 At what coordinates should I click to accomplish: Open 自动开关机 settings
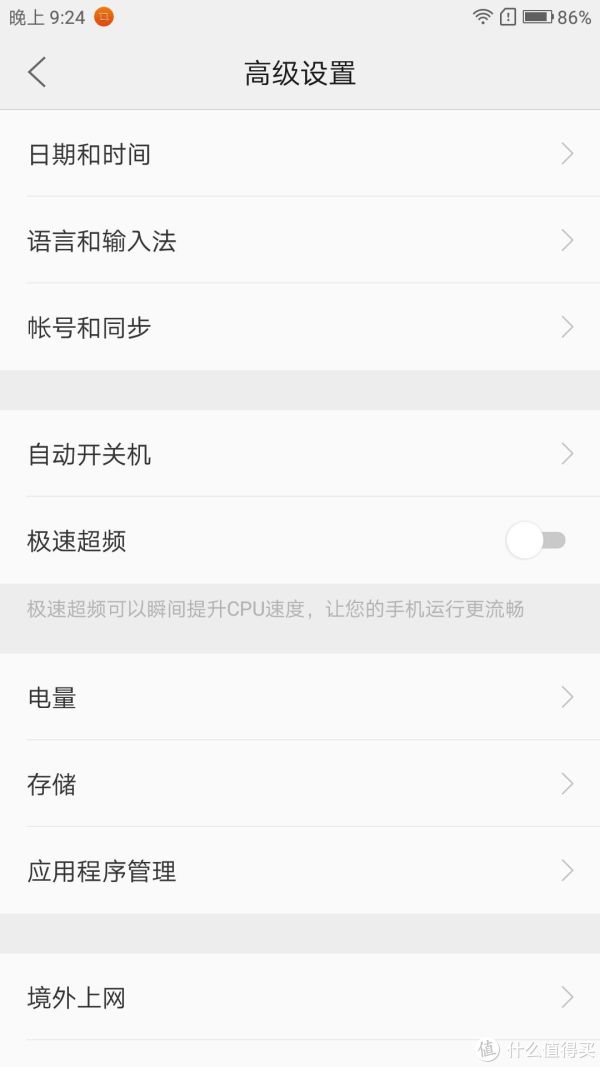coord(300,453)
